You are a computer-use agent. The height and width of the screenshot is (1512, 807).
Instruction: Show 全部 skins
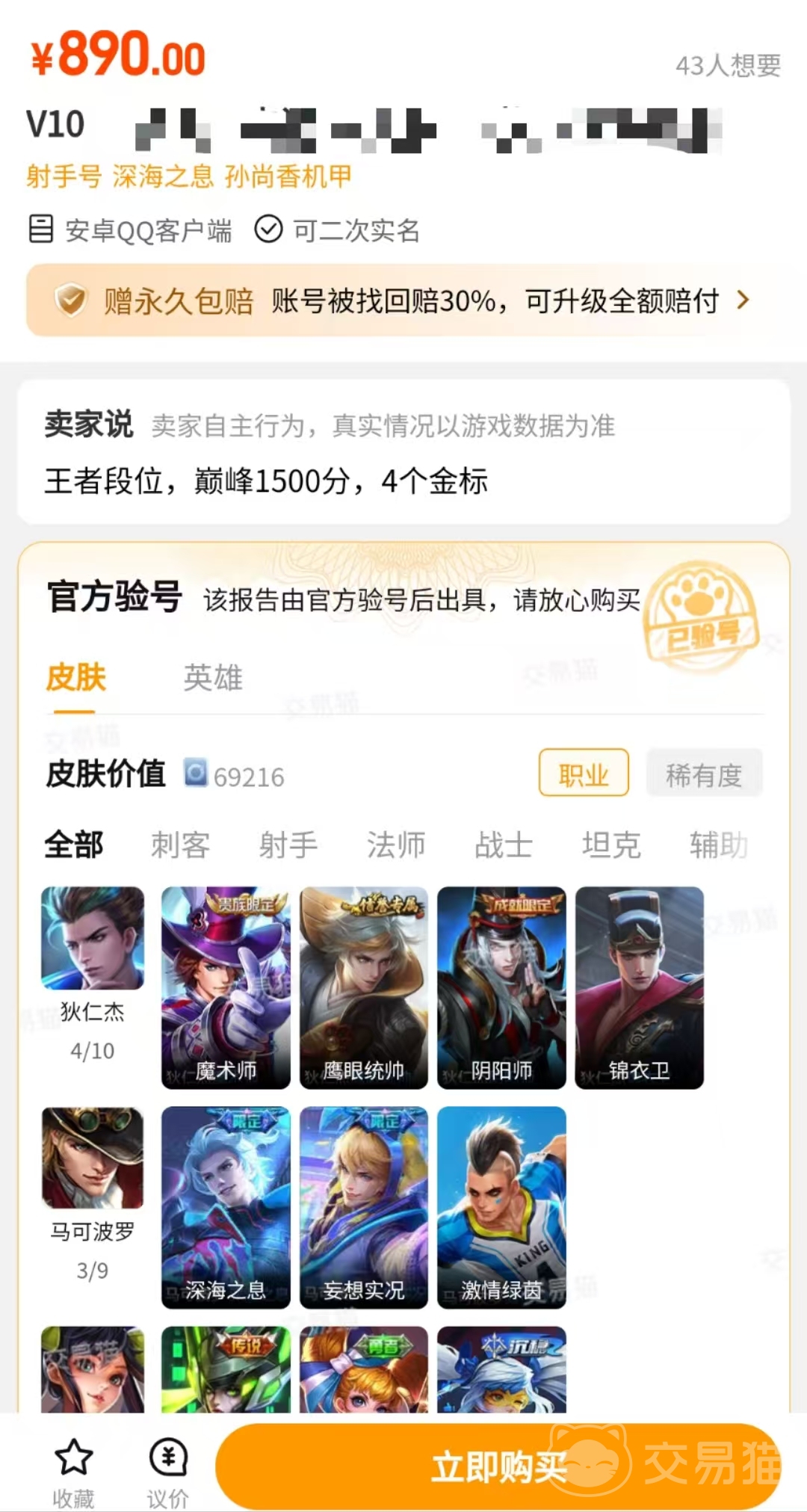(x=73, y=845)
